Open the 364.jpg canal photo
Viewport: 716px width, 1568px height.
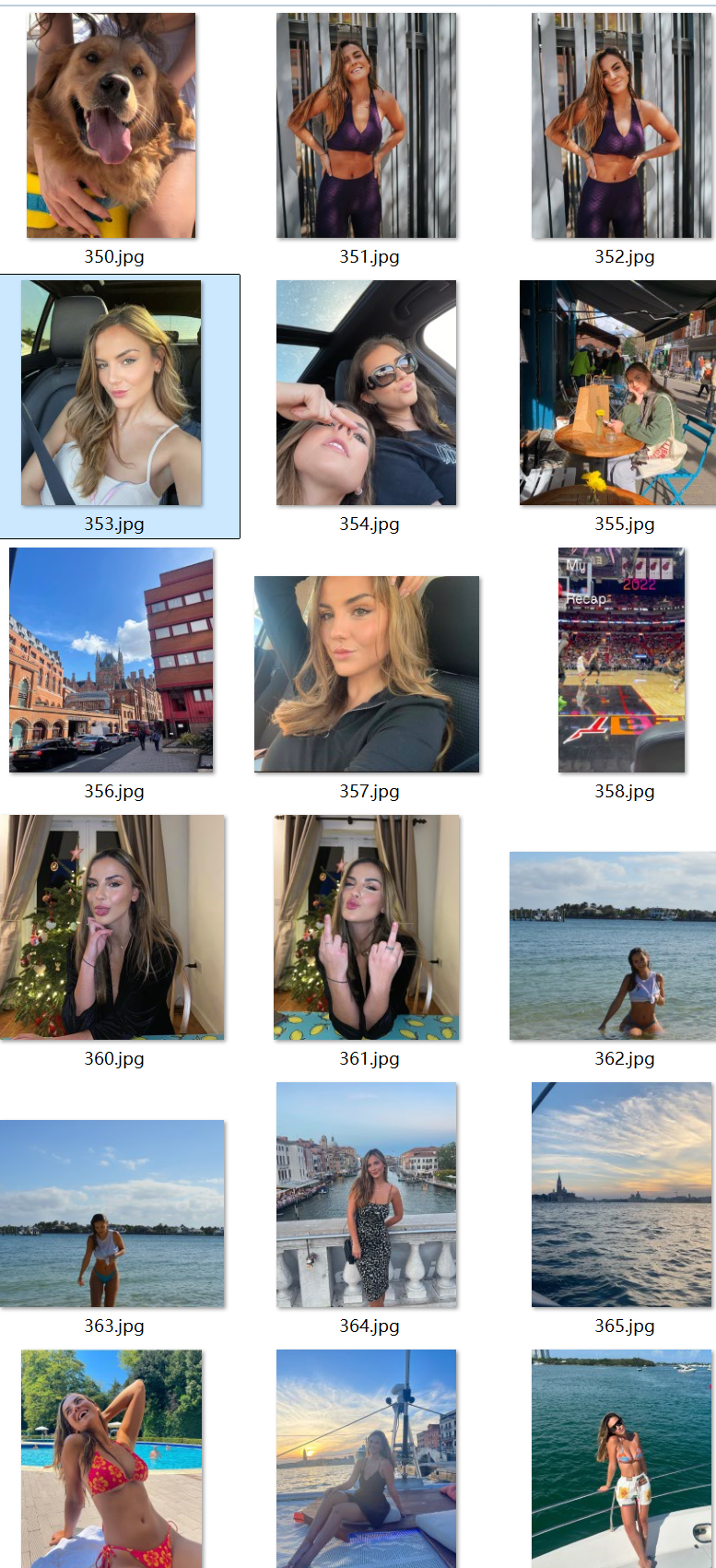tap(367, 1195)
